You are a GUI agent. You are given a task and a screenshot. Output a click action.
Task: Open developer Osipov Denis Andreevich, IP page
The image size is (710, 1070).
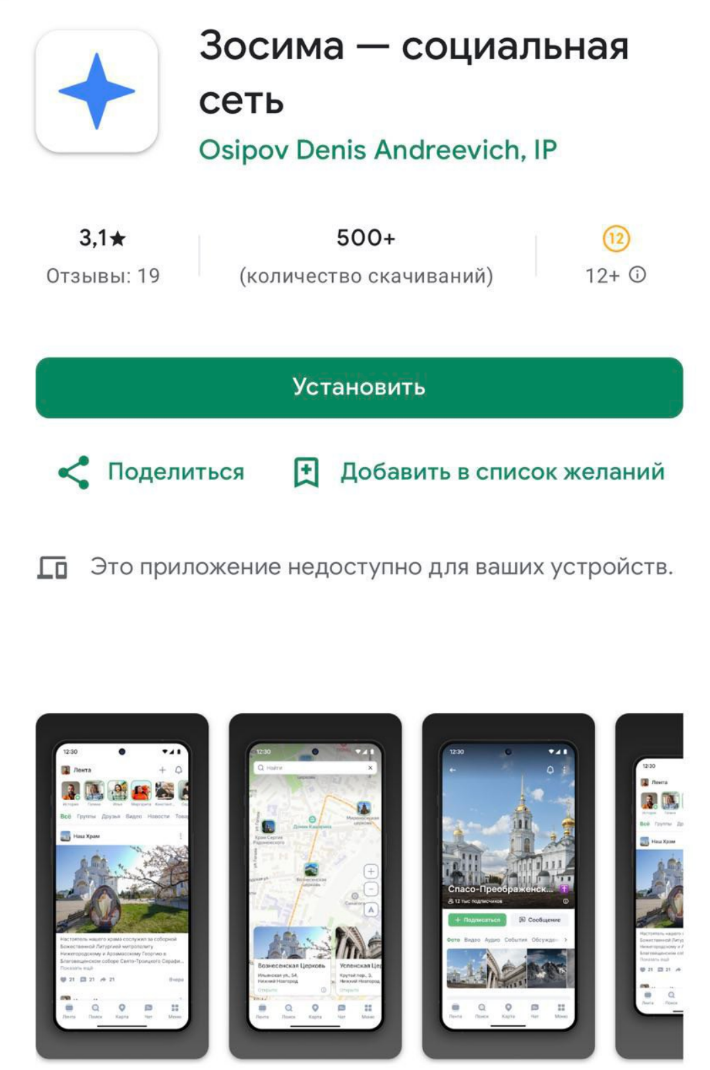pyautogui.click(x=377, y=150)
